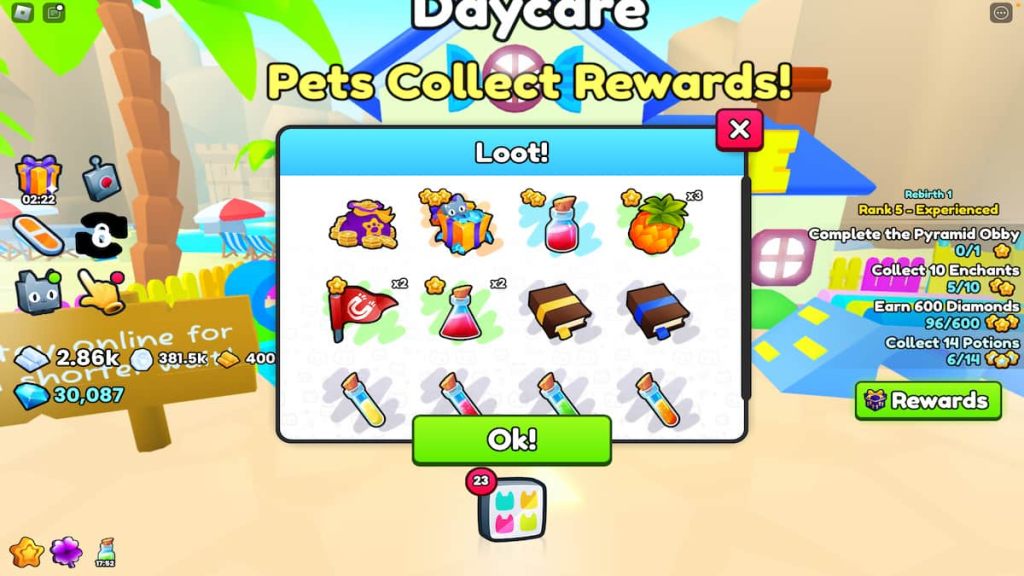Tap the pointing hand clicker icon
This screenshot has height=576, width=1024.
tap(100, 290)
